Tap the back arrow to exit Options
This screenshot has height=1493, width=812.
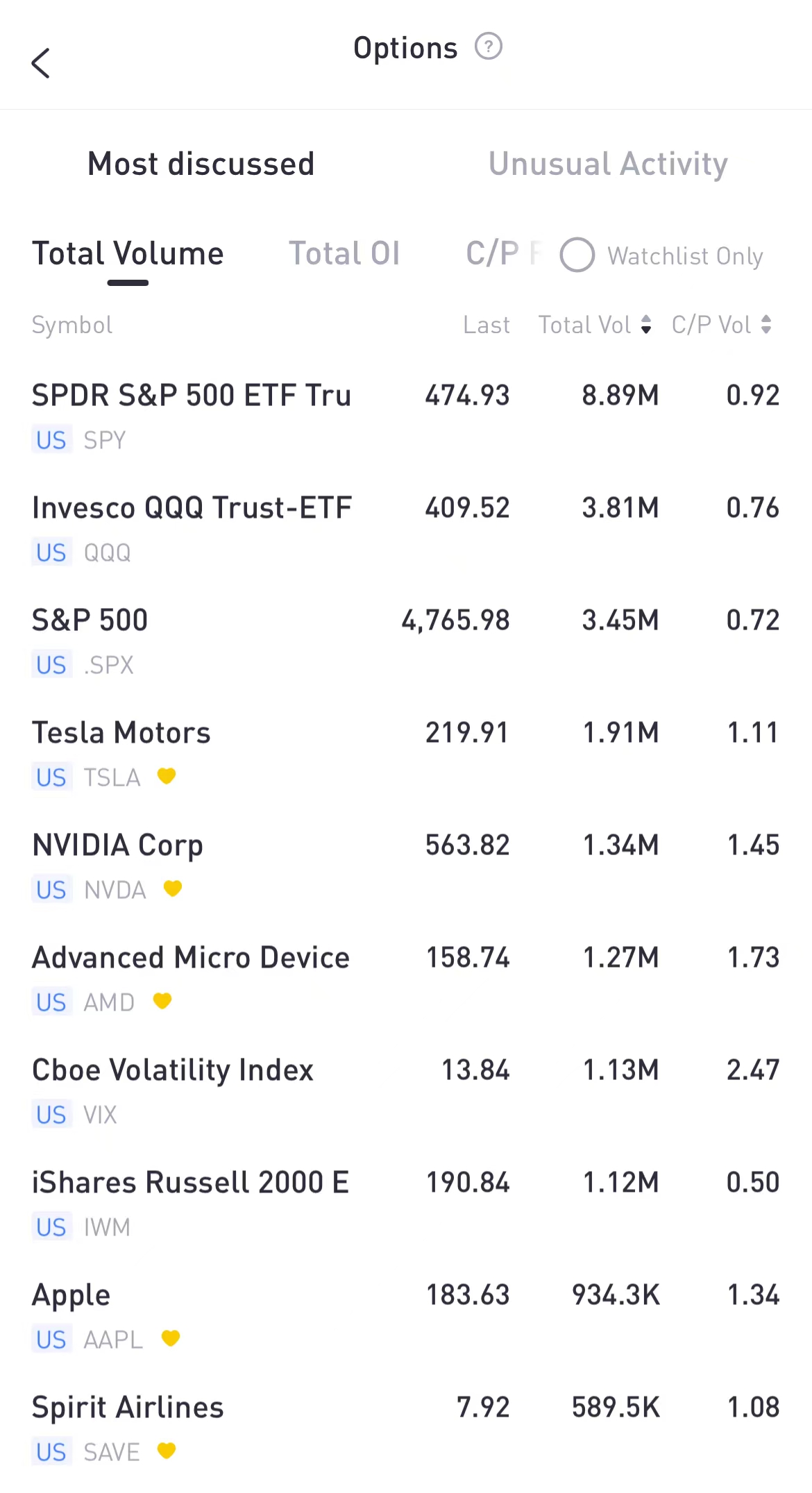[42, 63]
